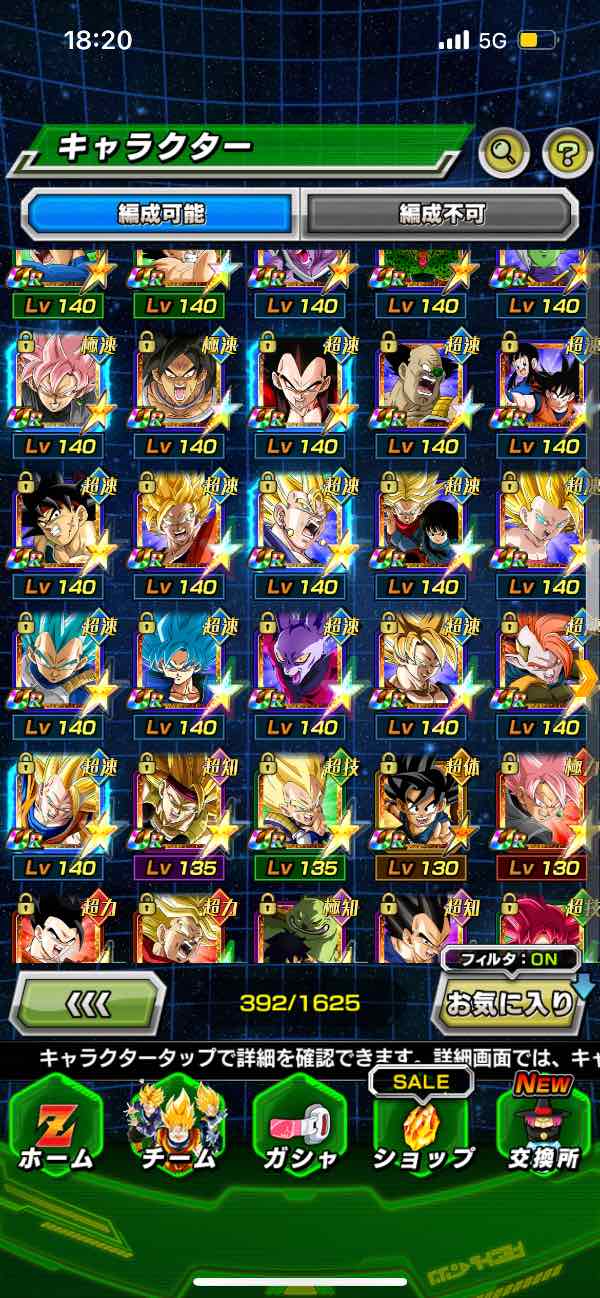Open the ガシャ menu
The width and height of the screenshot is (600, 1298).
click(300, 1129)
